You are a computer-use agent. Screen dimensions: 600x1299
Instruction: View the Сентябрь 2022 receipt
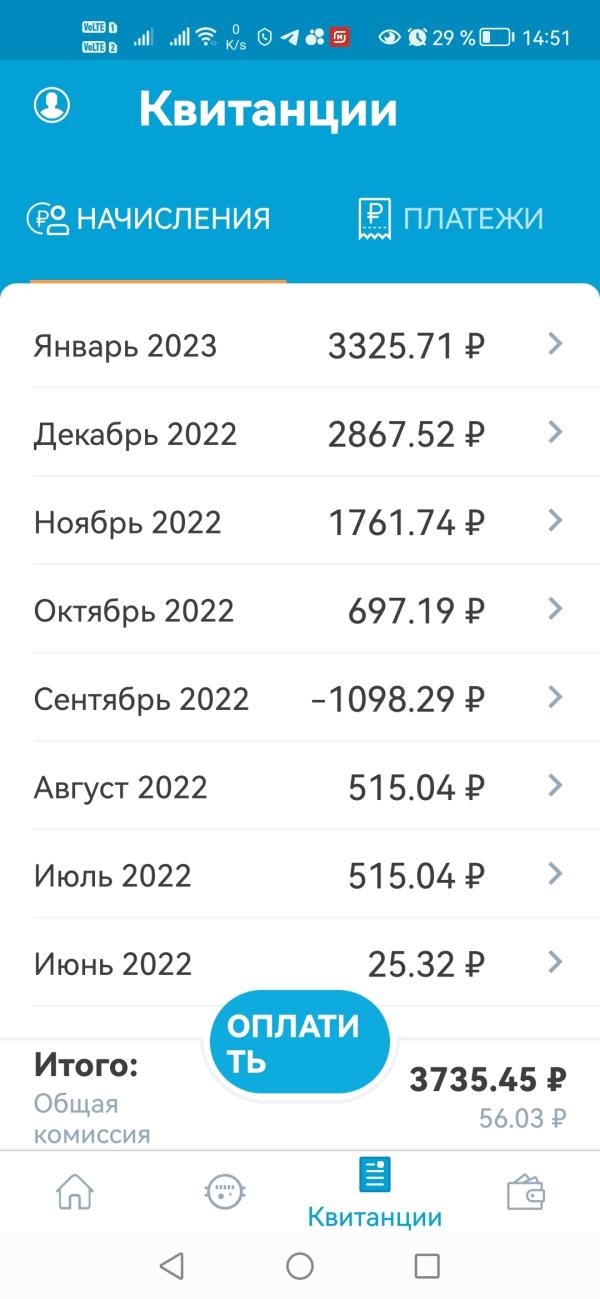(x=300, y=698)
